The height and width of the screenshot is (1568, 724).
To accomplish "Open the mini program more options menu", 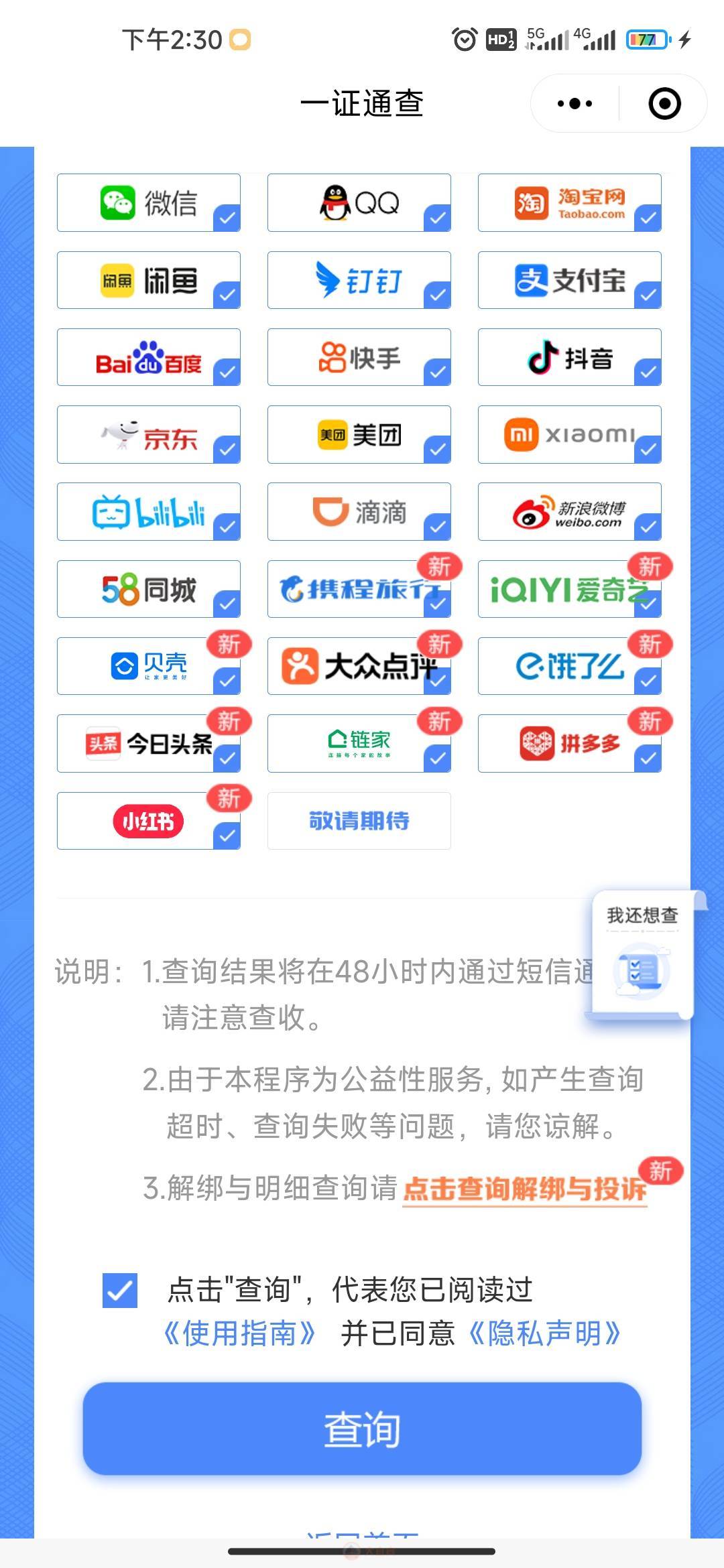I will [575, 104].
